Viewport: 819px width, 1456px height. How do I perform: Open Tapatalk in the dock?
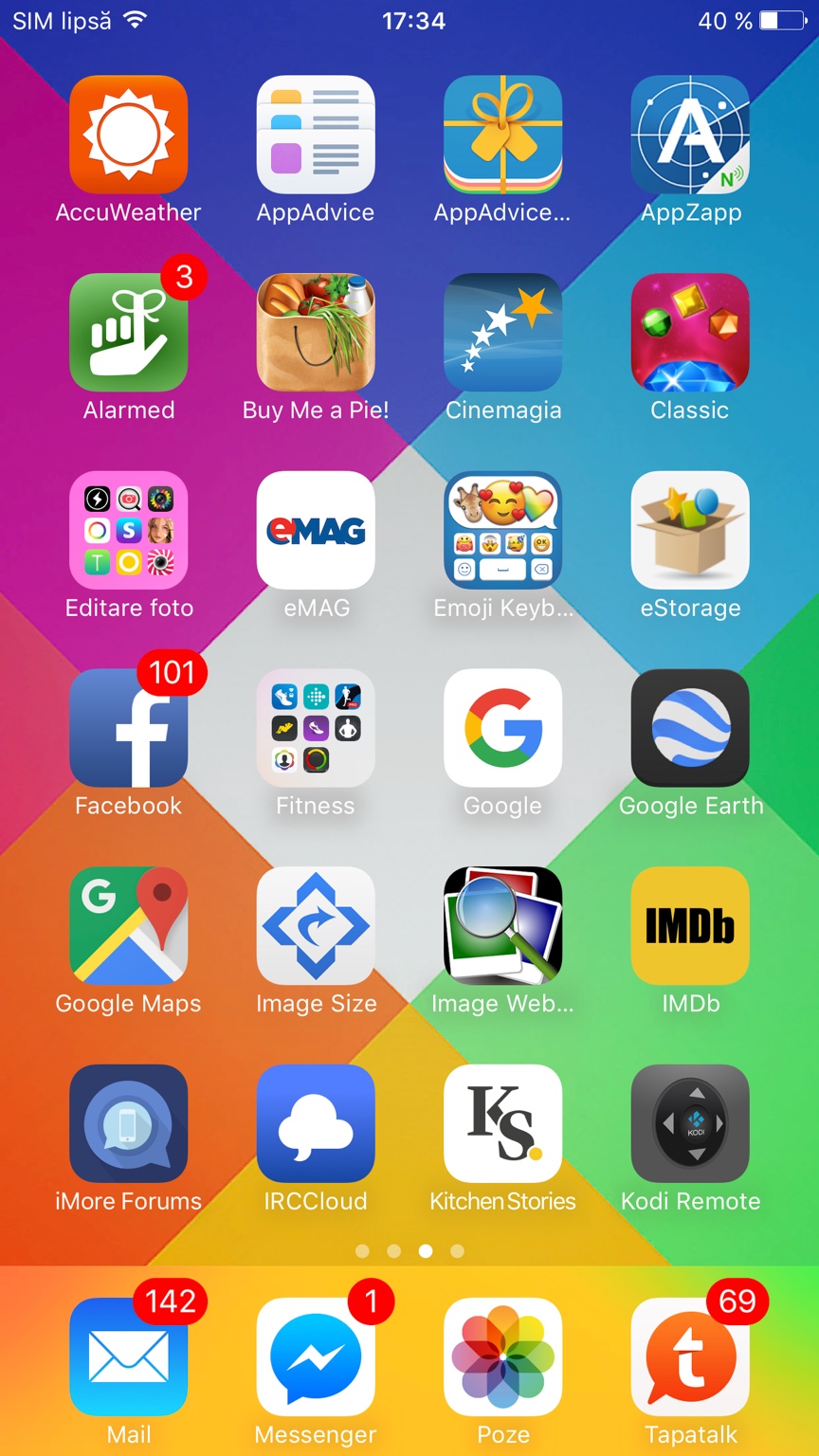point(690,1356)
